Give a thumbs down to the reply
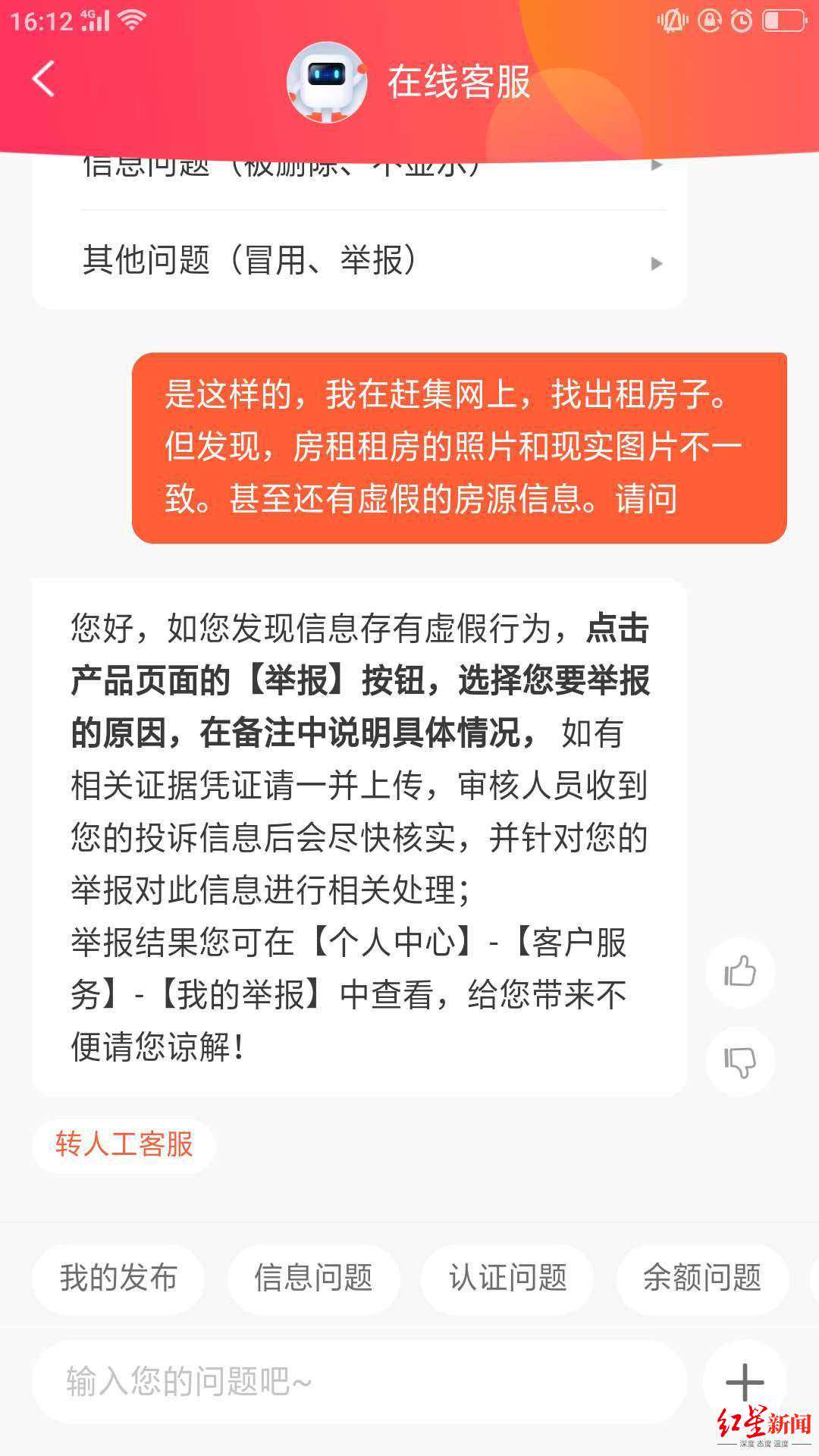Image resolution: width=819 pixels, height=1456 pixels. pos(740,1061)
